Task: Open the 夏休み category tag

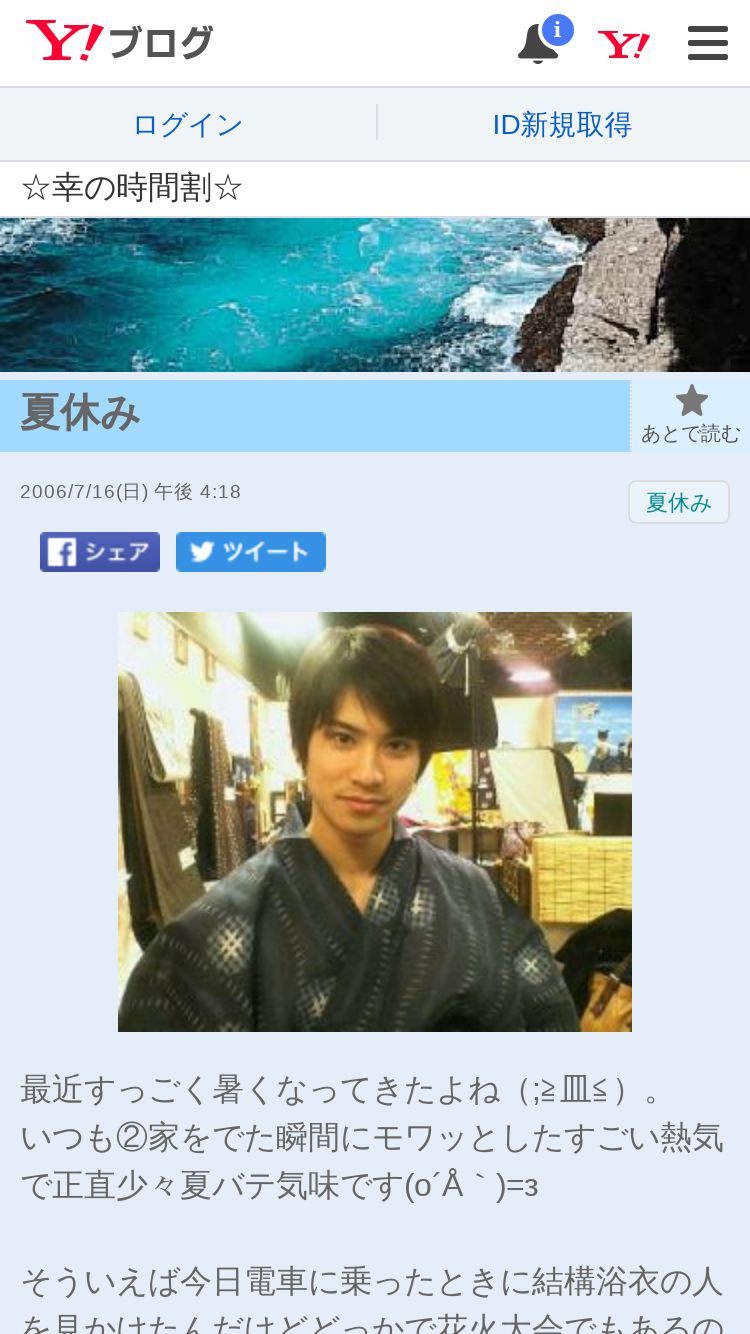Action: [679, 502]
